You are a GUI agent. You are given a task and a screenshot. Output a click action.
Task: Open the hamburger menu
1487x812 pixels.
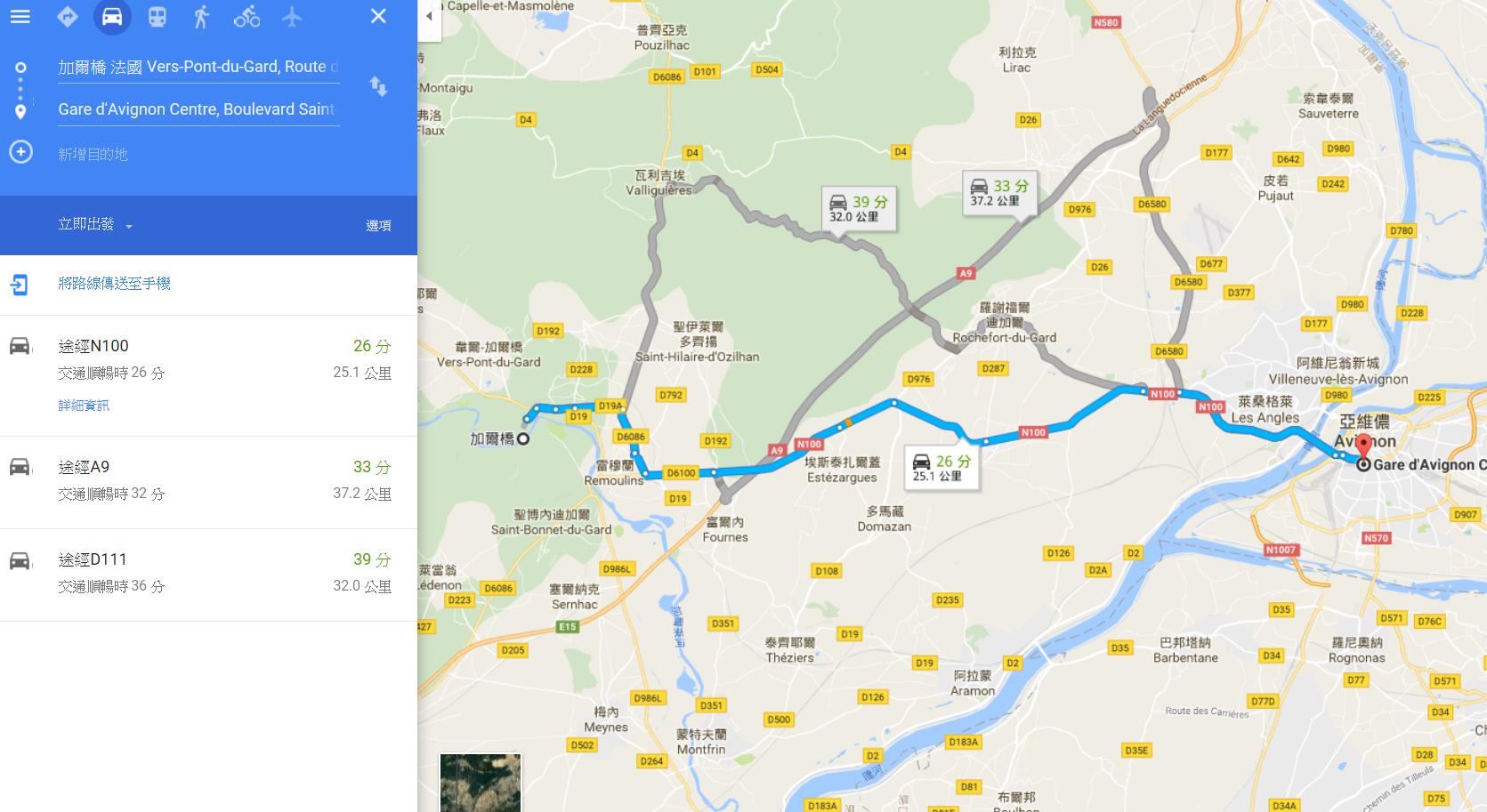click(x=20, y=17)
